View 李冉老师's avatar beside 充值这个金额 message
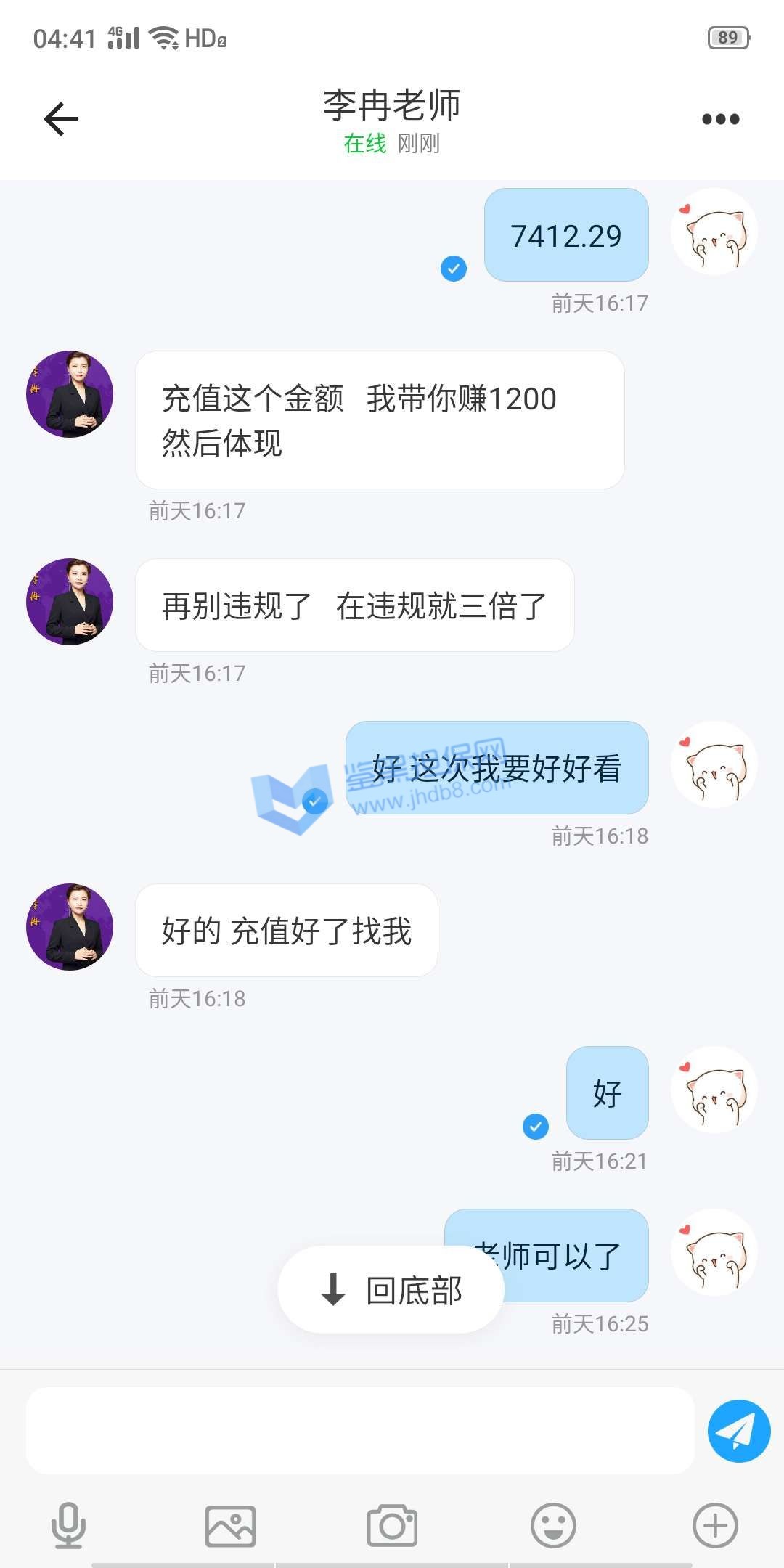The width and height of the screenshot is (784, 1568). click(70, 394)
